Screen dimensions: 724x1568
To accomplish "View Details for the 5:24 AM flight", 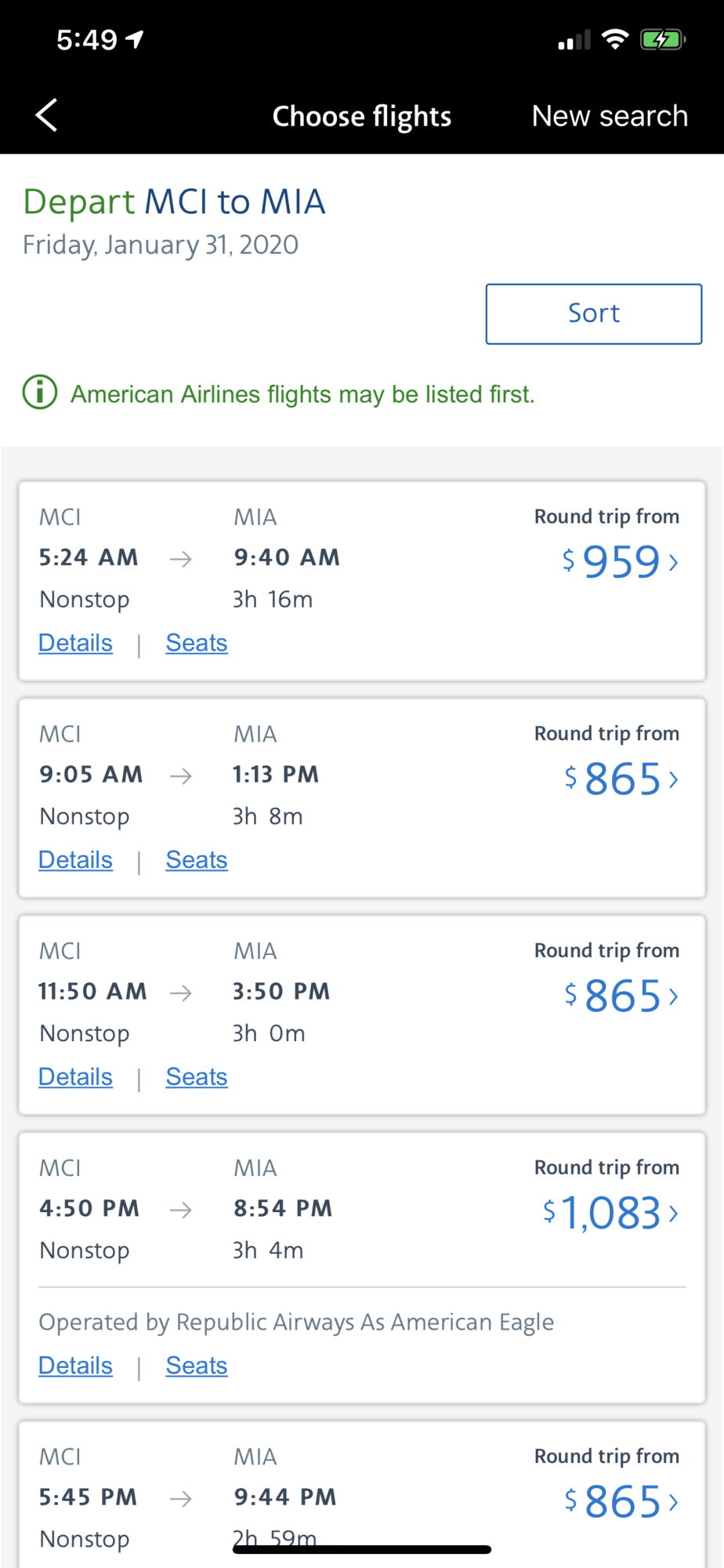I will pos(76,643).
